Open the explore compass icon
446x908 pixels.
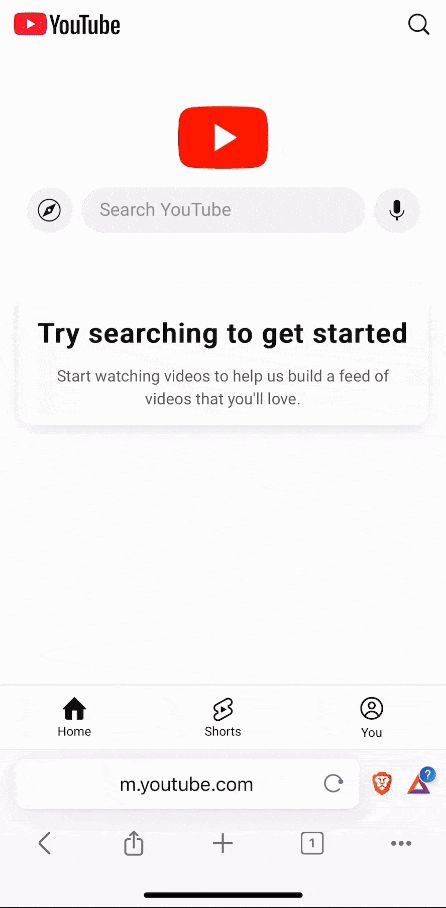49,210
